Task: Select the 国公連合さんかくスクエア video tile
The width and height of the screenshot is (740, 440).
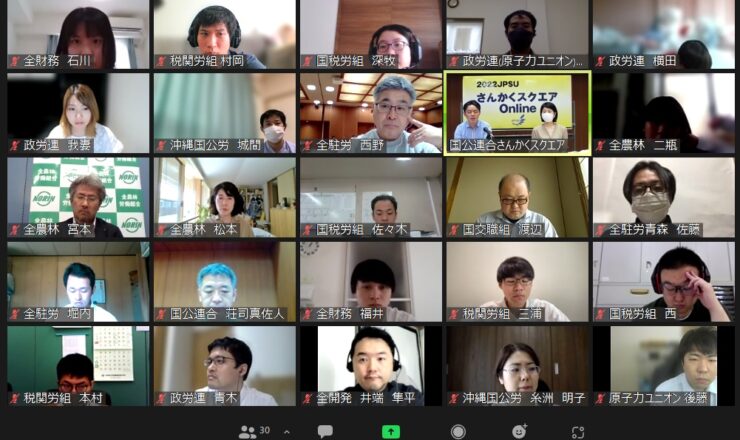Action: [x=517, y=111]
